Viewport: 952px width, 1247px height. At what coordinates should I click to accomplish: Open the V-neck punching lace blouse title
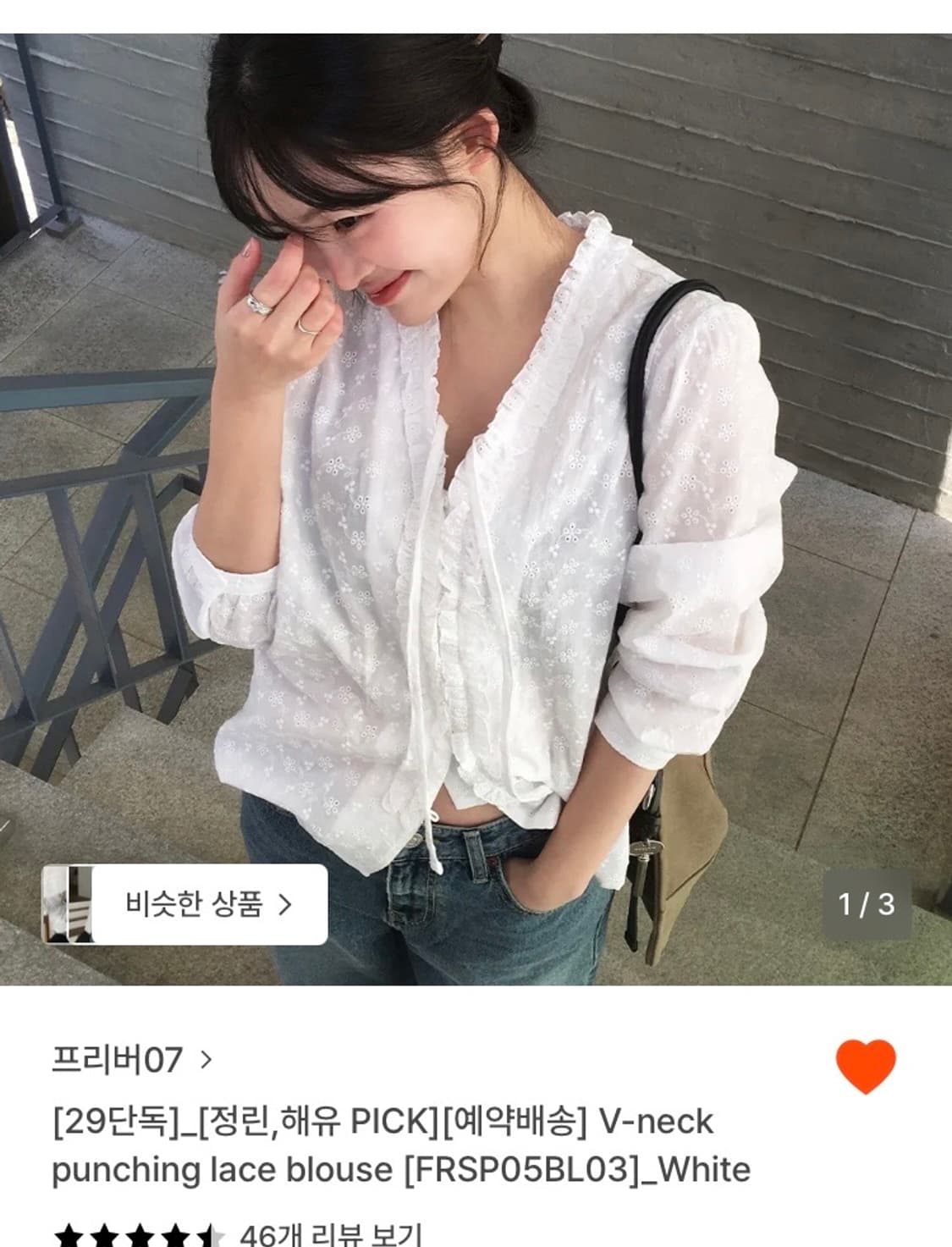click(338, 1147)
